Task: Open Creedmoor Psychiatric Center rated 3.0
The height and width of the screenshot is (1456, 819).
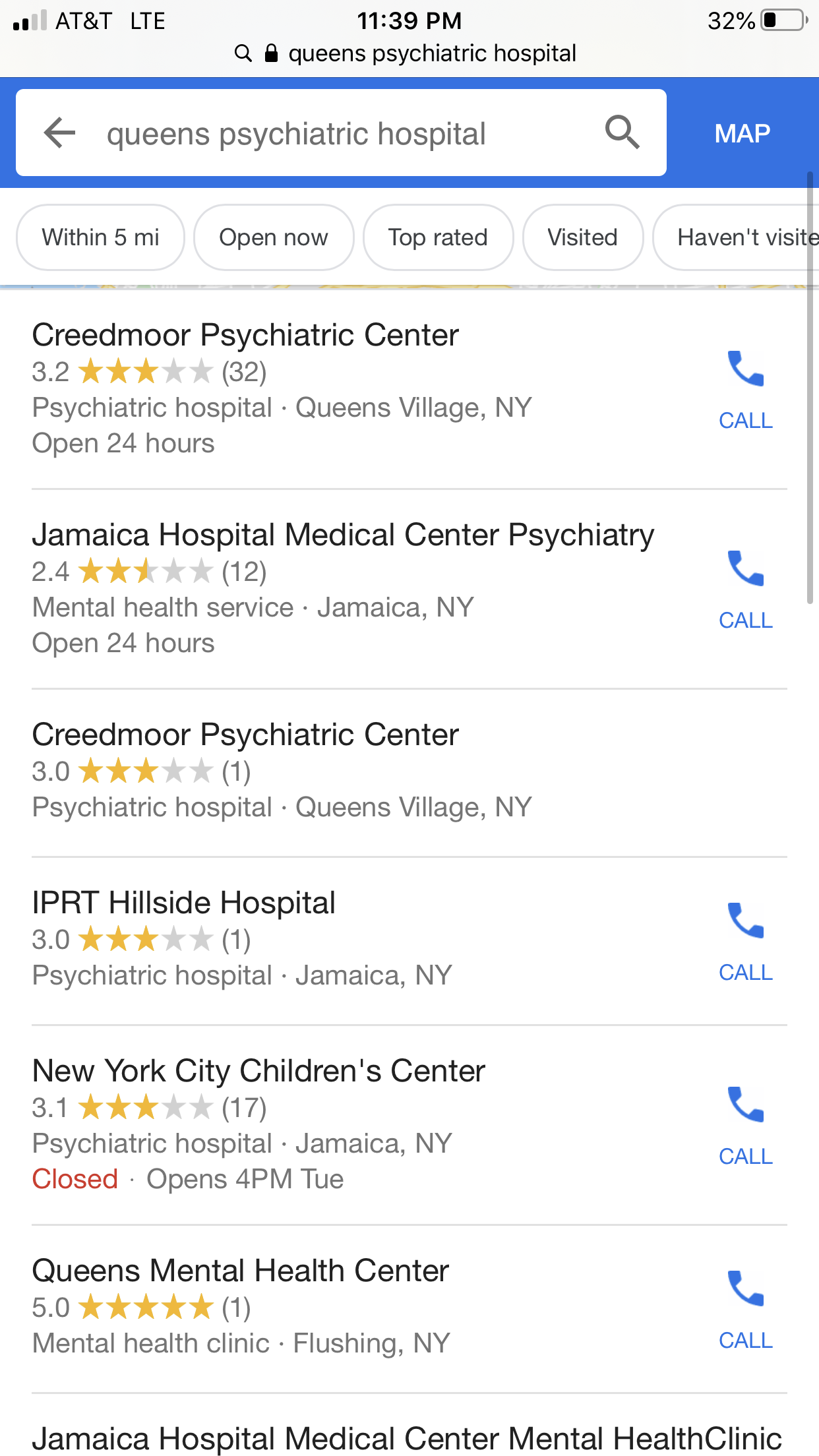Action: 245,735
